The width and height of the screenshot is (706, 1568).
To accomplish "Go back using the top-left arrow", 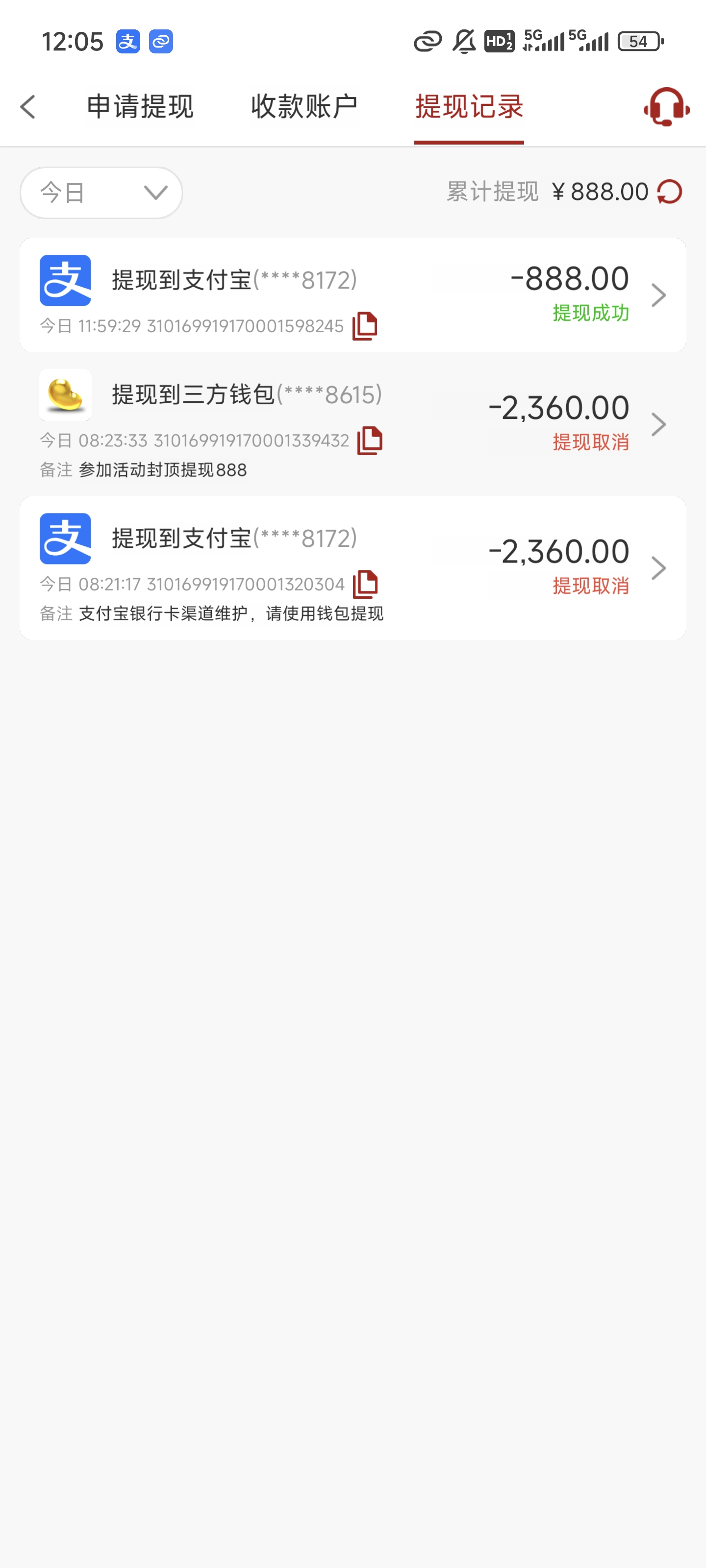I will (x=28, y=107).
